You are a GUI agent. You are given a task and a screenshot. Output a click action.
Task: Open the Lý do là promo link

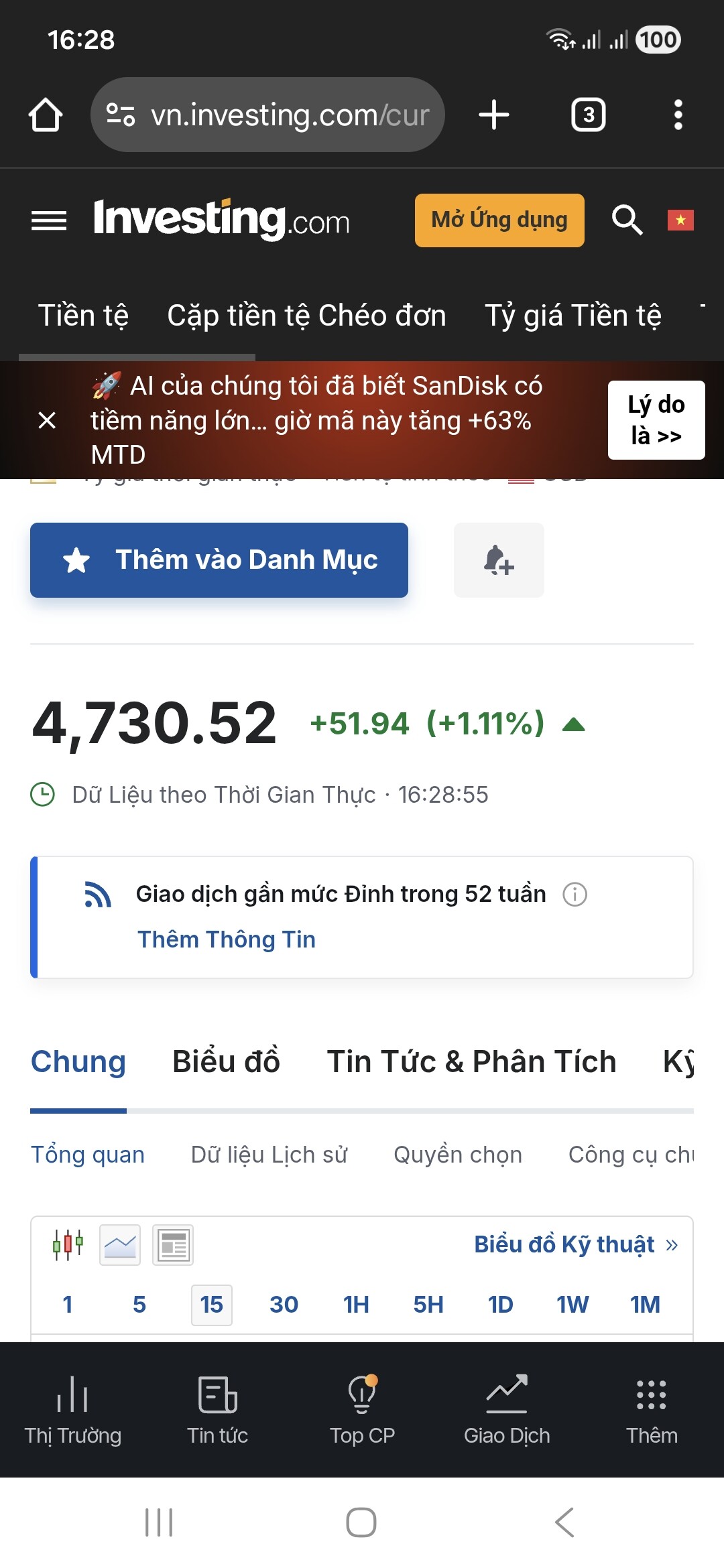tap(656, 420)
